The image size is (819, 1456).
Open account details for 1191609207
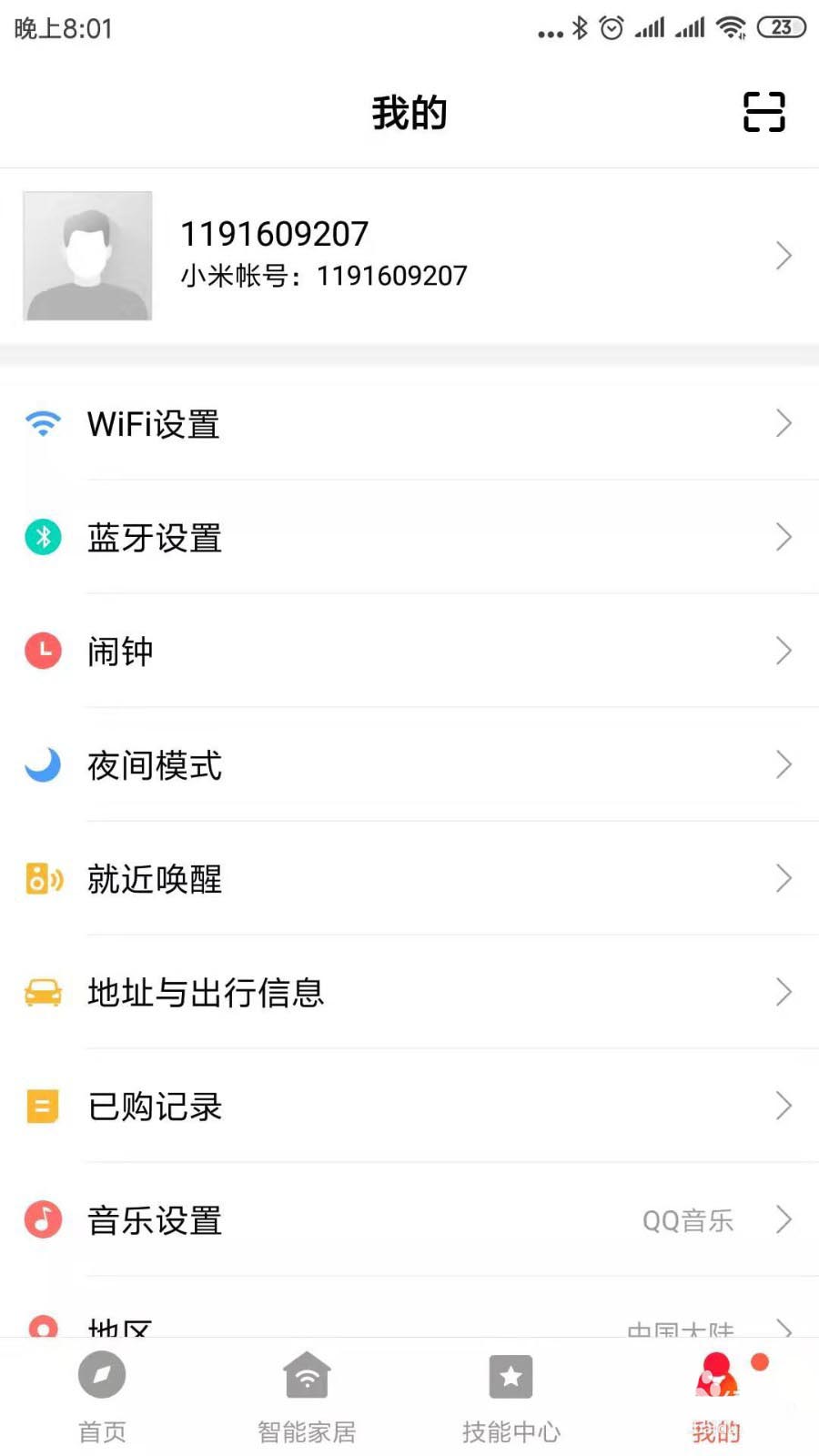click(409, 255)
